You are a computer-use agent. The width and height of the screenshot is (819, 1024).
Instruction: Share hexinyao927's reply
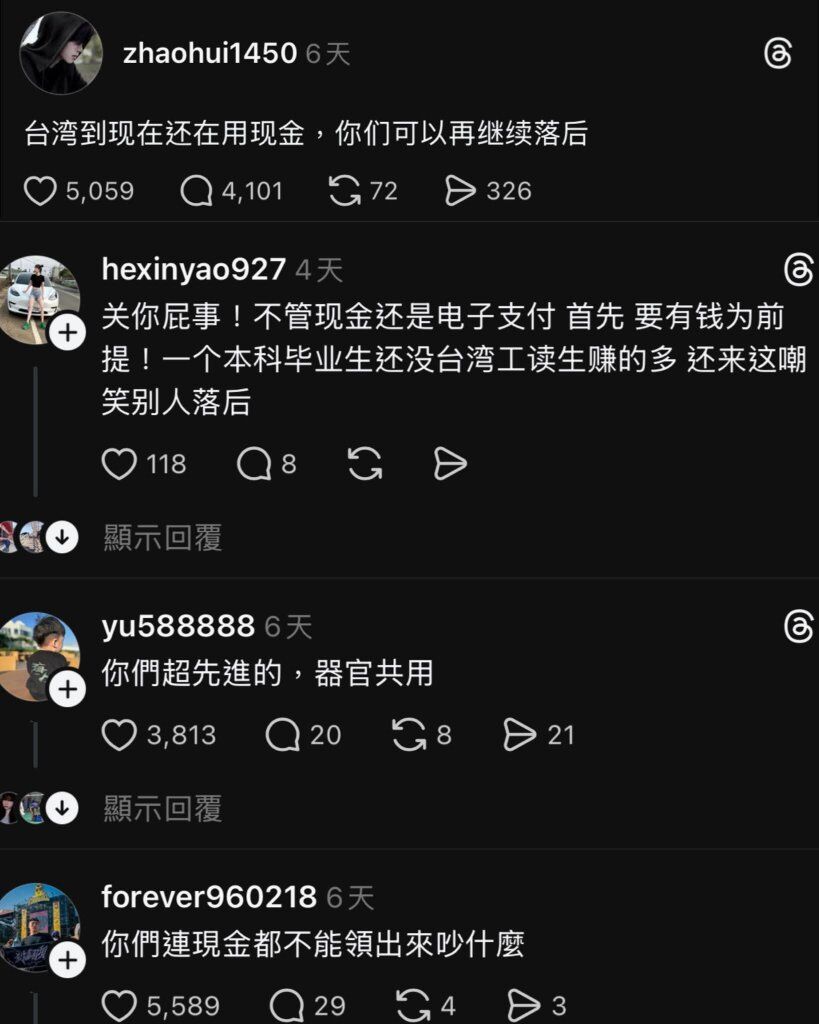tap(451, 464)
